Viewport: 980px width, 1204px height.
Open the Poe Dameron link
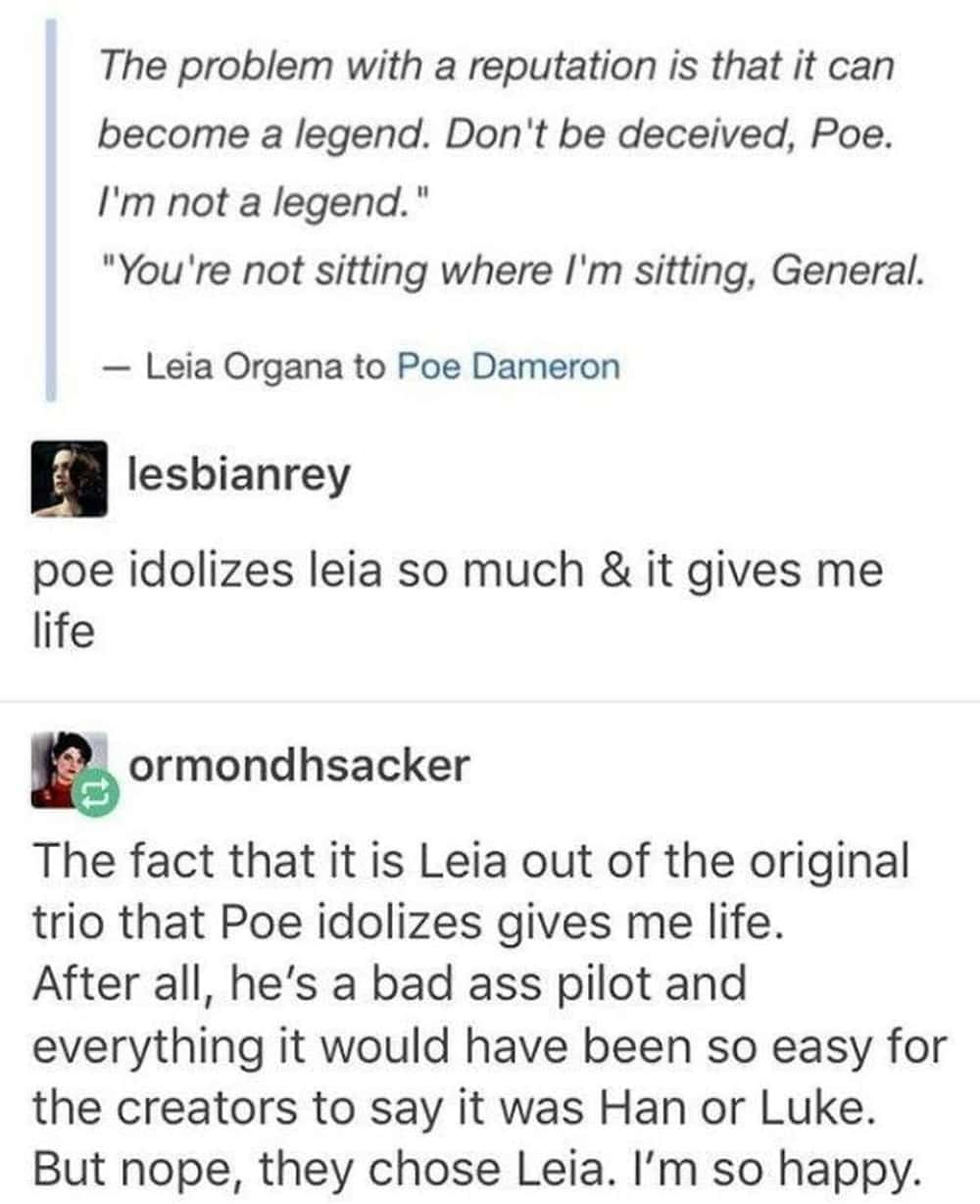click(x=508, y=366)
